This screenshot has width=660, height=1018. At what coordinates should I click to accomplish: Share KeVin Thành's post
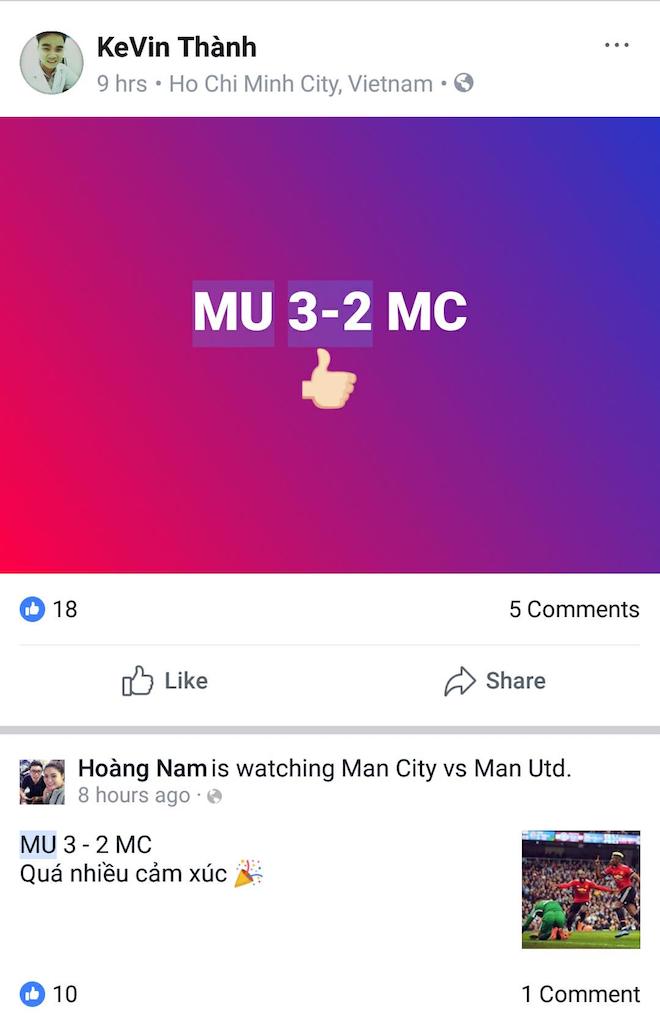[x=495, y=681]
